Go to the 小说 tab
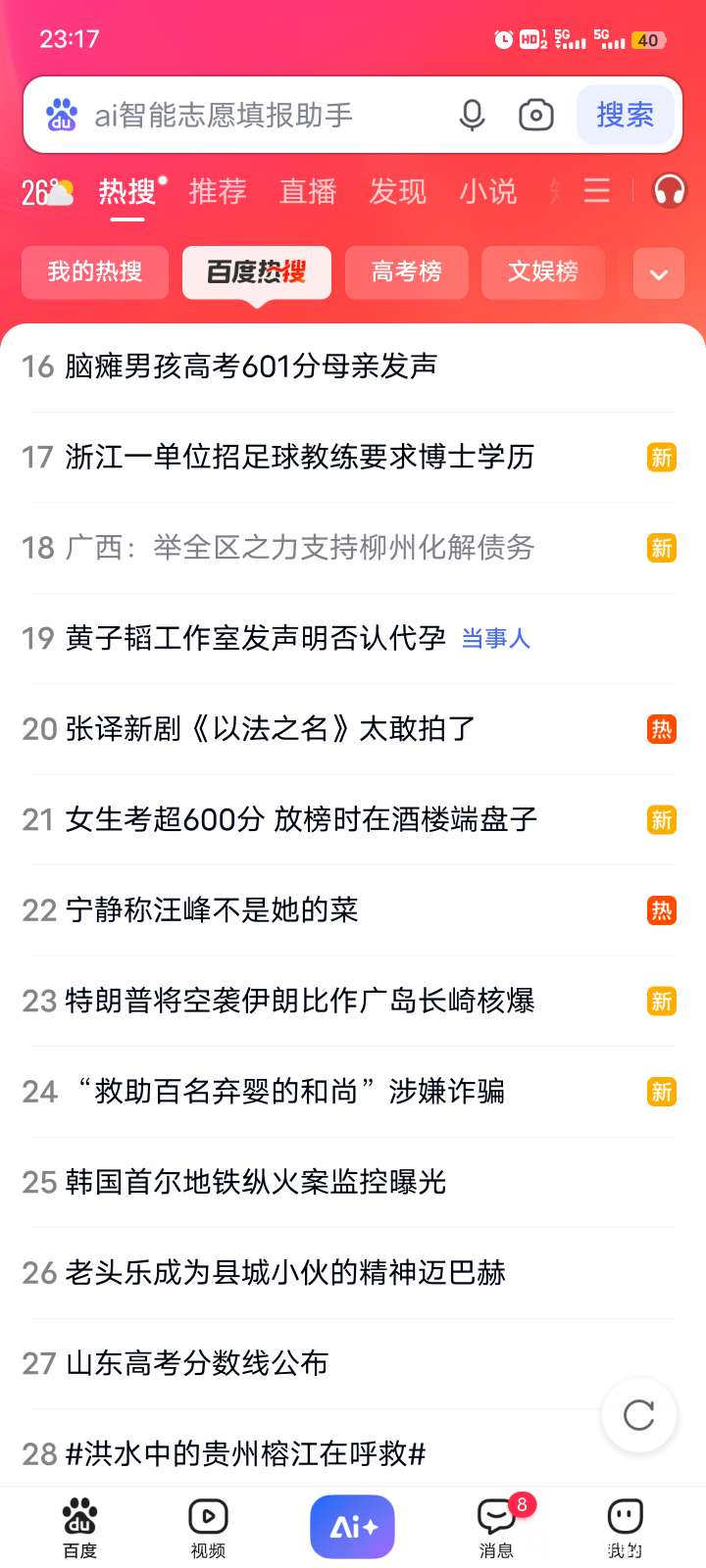 (x=487, y=191)
